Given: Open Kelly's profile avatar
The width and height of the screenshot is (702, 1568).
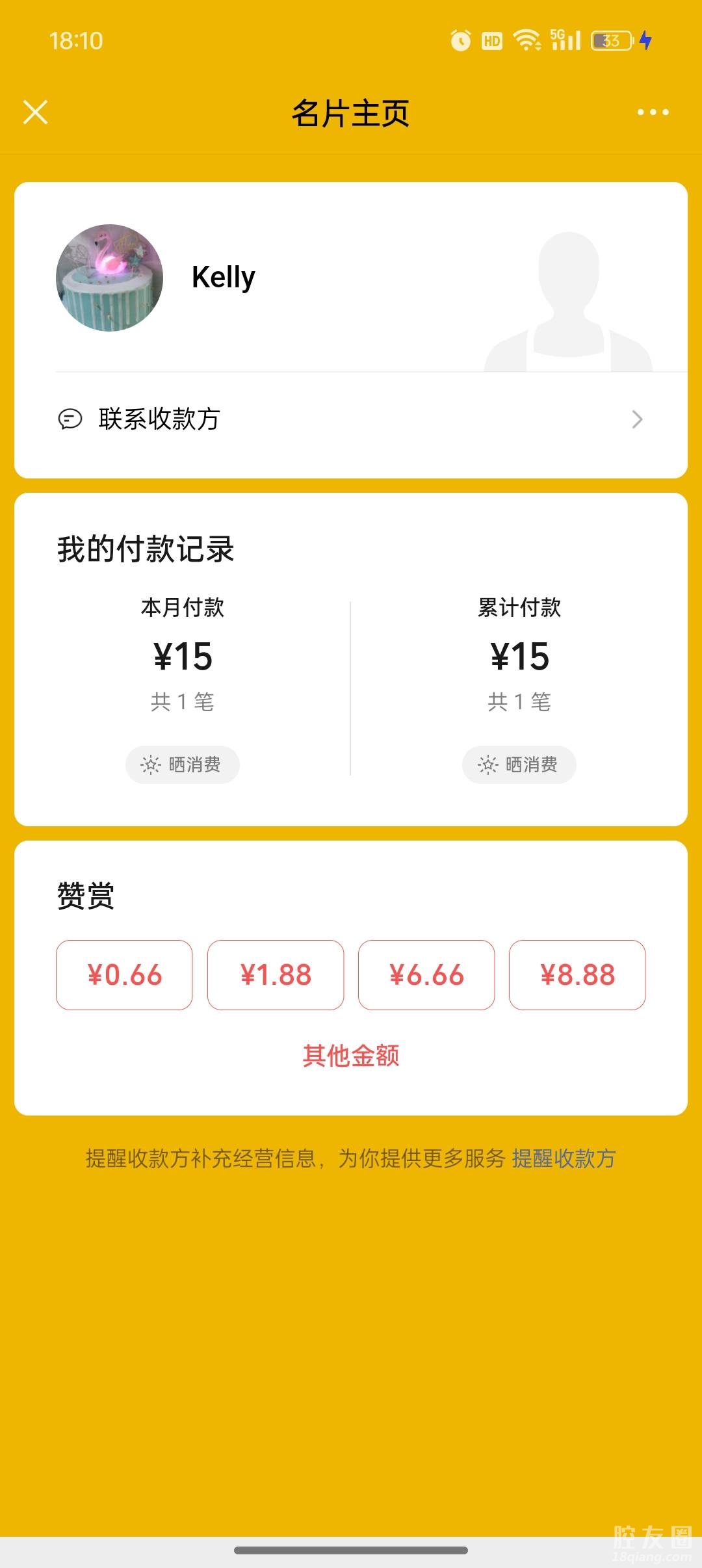Looking at the screenshot, I should (109, 278).
